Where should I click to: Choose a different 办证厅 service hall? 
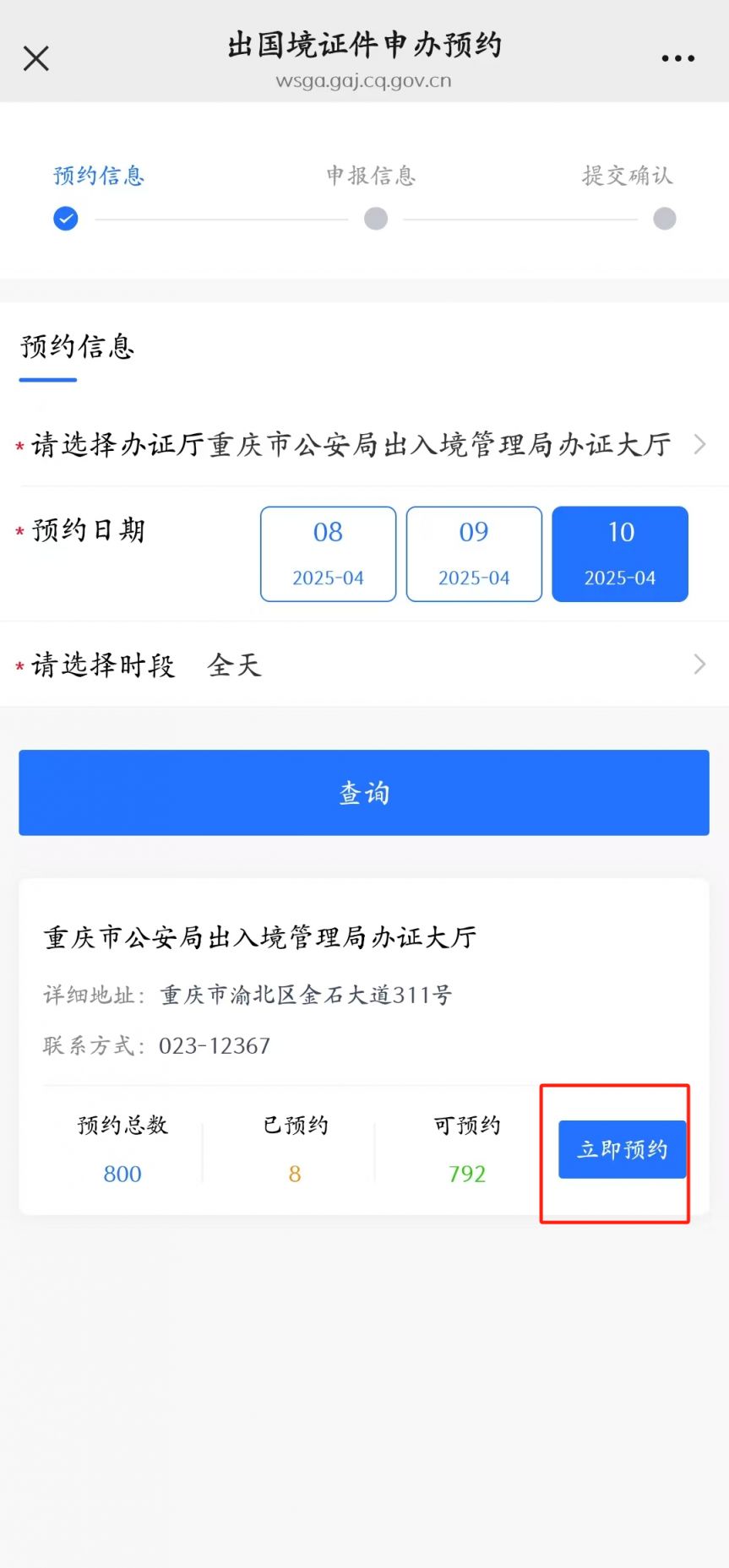point(364,444)
